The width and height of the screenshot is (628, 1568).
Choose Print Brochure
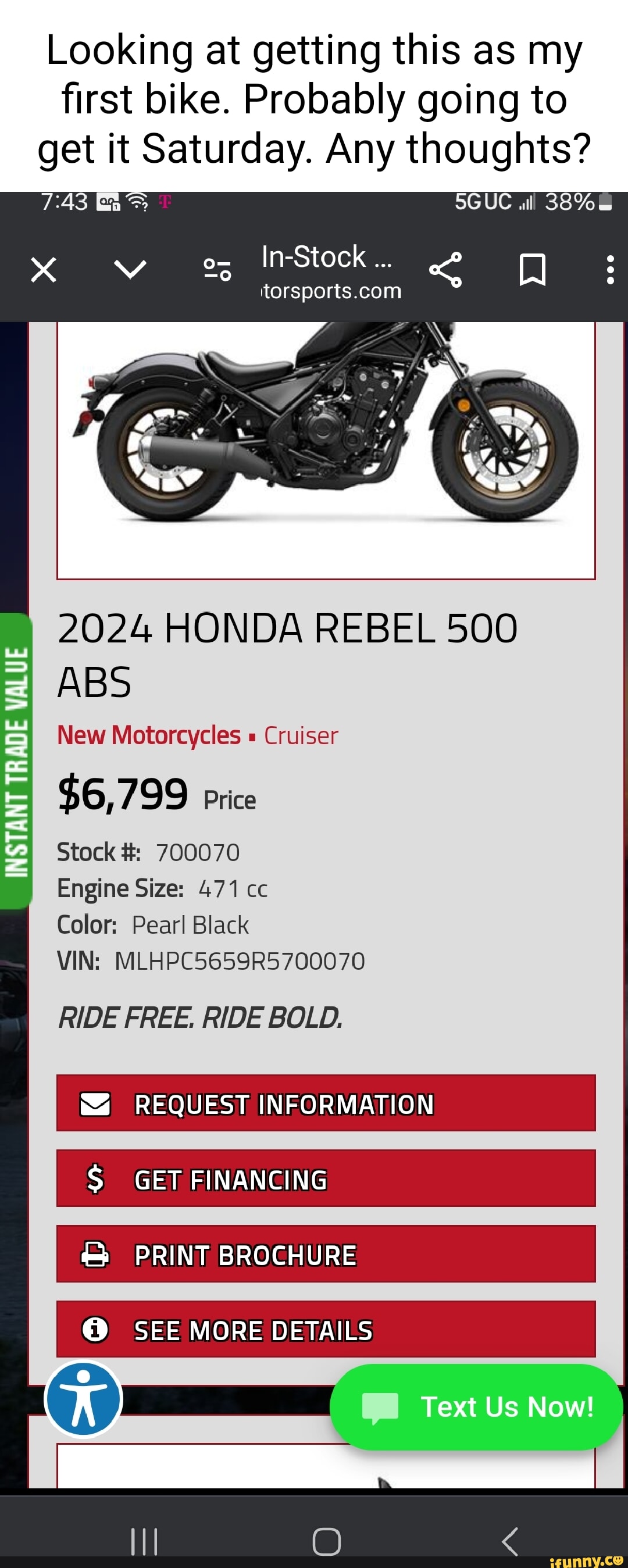click(x=326, y=1255)
